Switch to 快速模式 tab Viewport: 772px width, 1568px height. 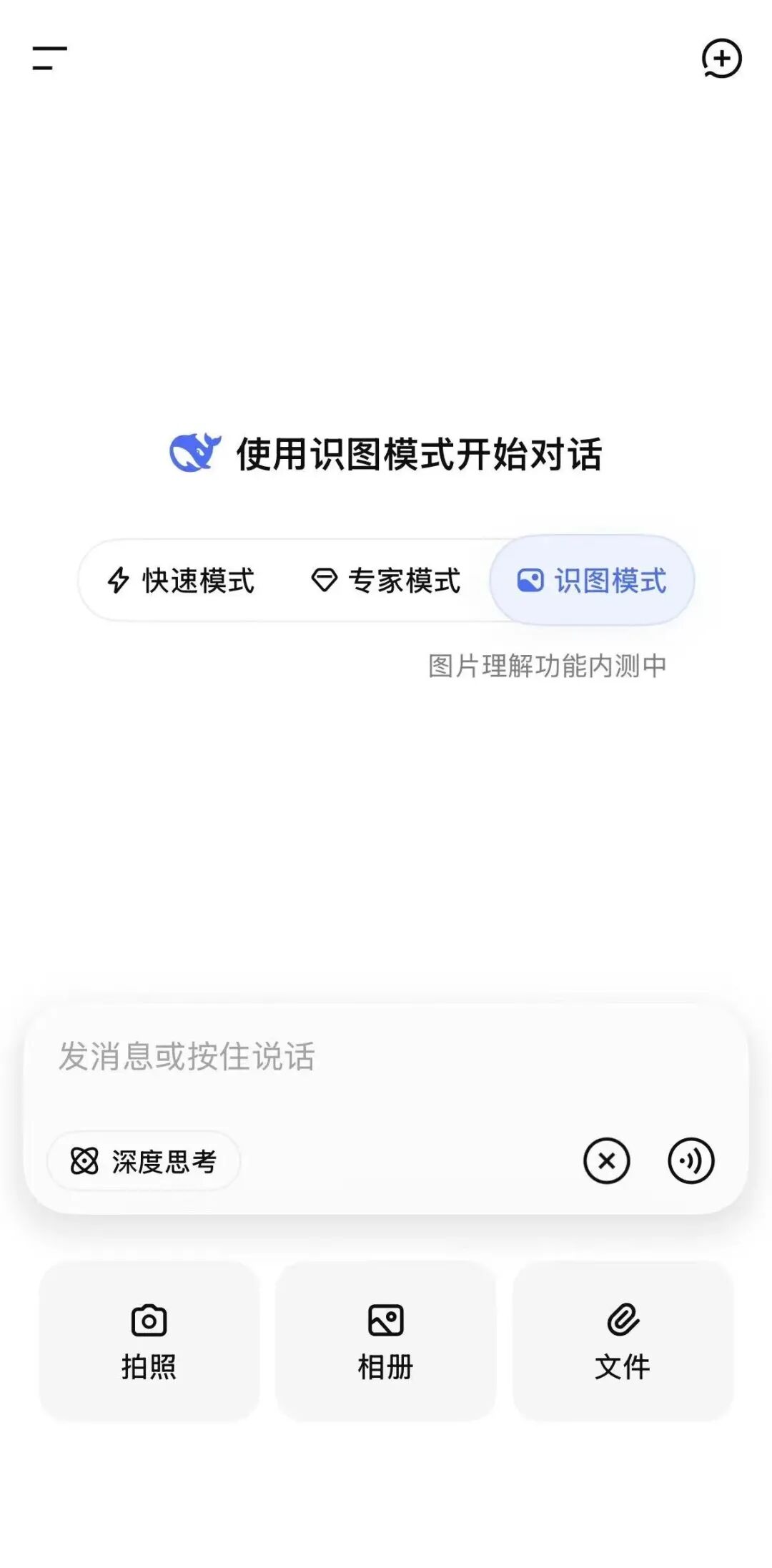pyautogui.click(x=182, y=581)
